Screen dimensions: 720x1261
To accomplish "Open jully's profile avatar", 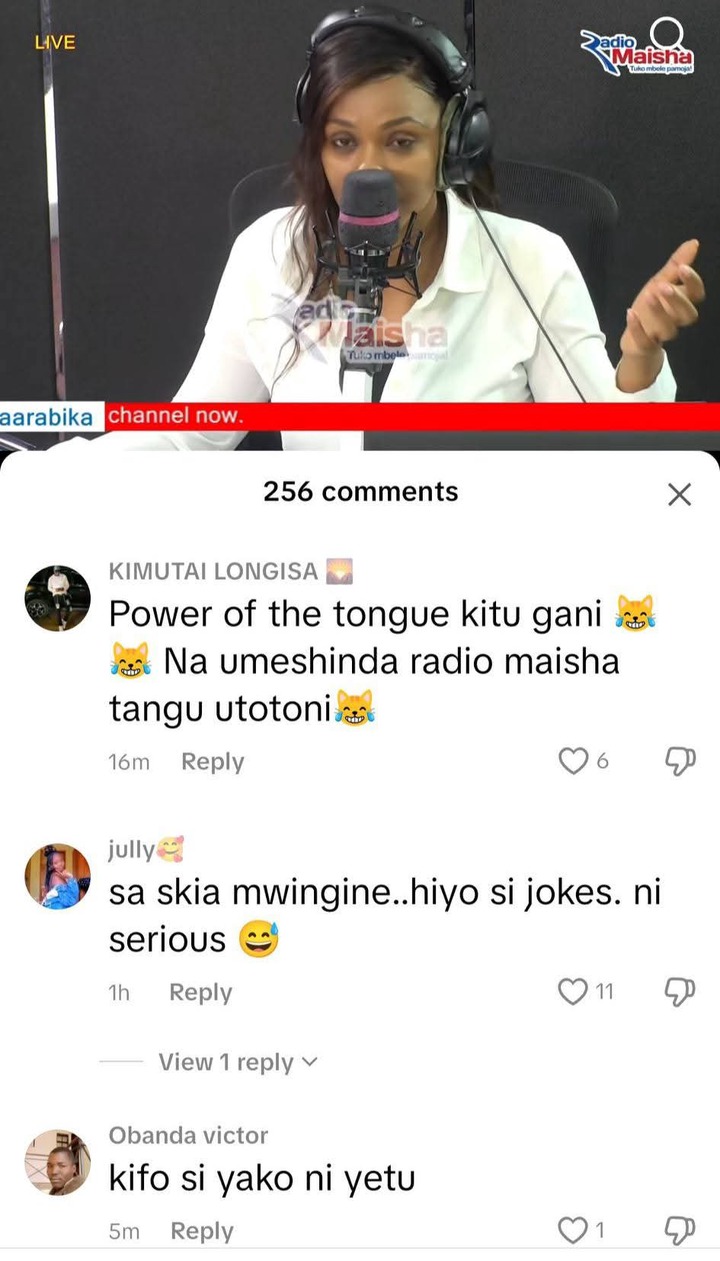I will pyautogui.click(x=57, y=876).
